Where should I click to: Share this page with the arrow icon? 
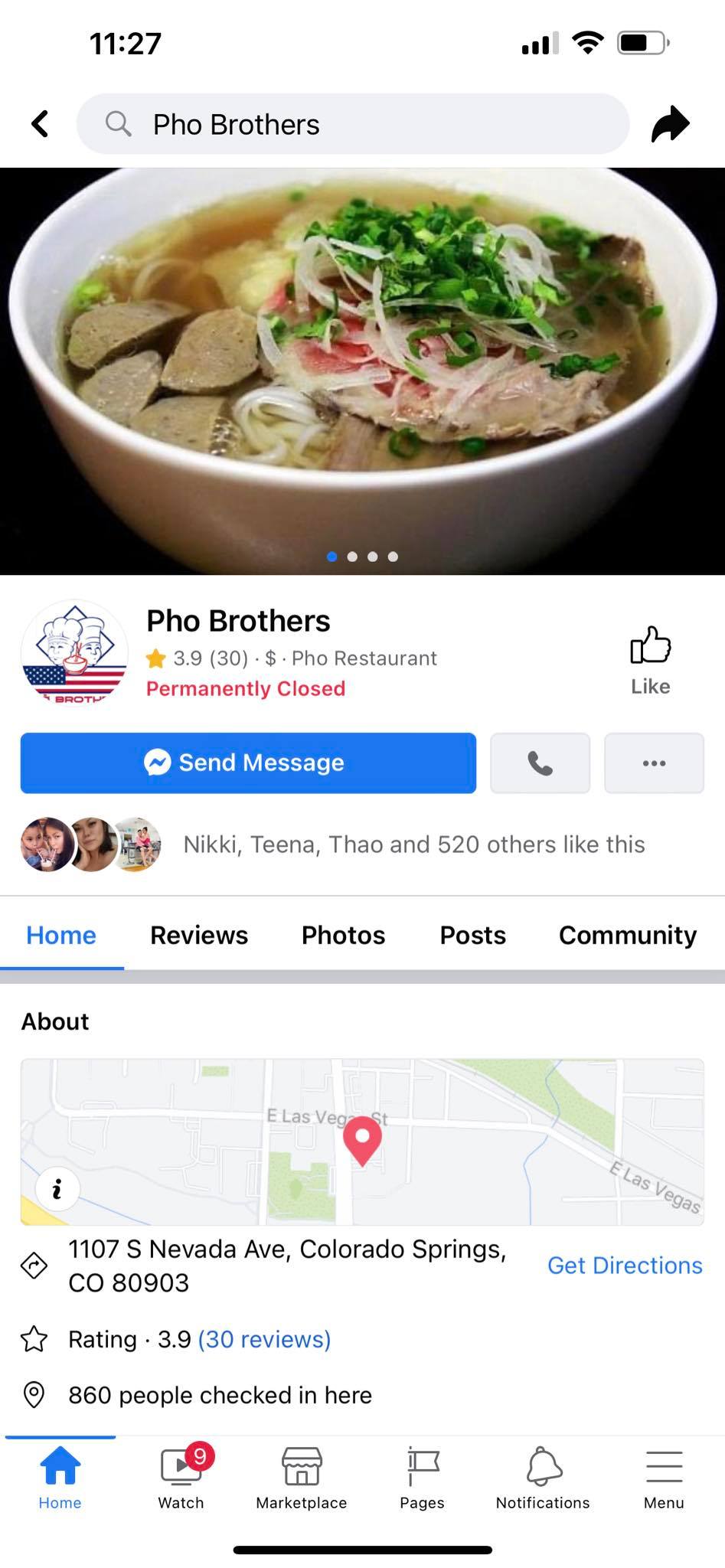point(671,124)
